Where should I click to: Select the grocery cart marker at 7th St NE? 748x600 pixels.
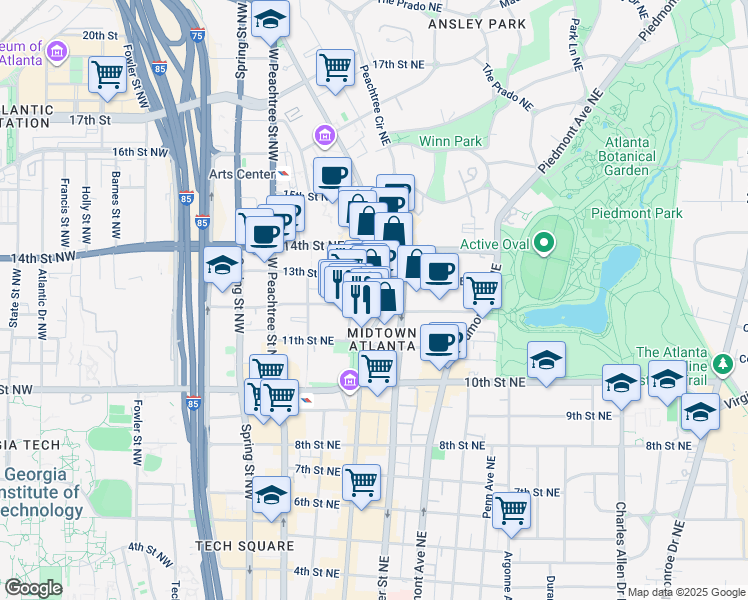click(362, 483)
